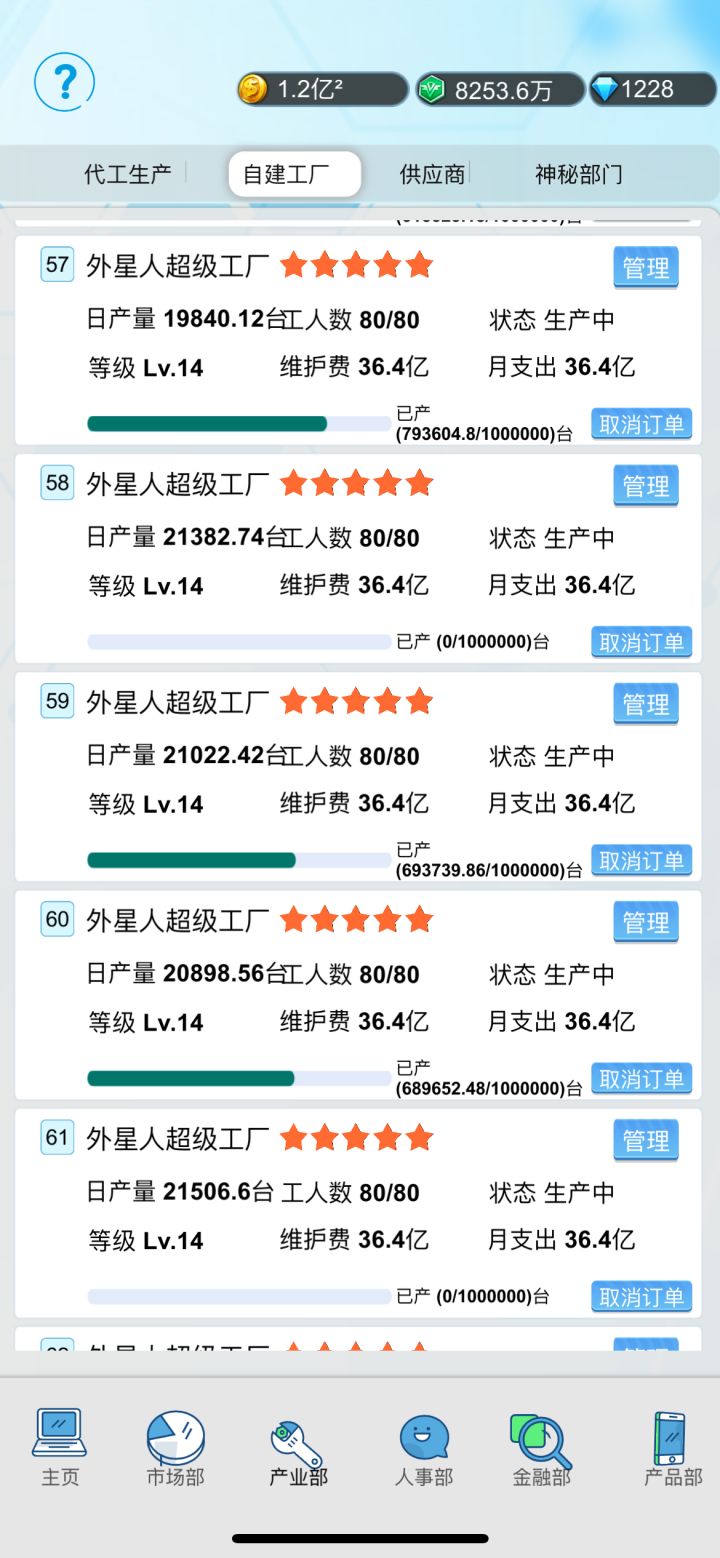Click the gold coin currency display
Screen dimensions: 720x1558
tap(320, 89)
